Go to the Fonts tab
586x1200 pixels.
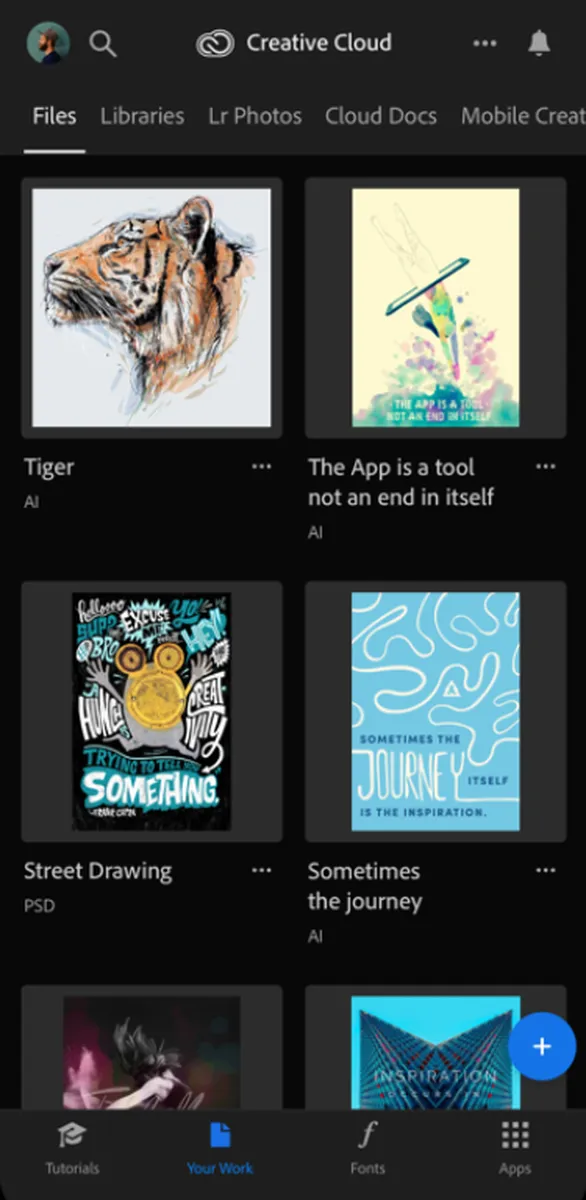point(367,1148)
